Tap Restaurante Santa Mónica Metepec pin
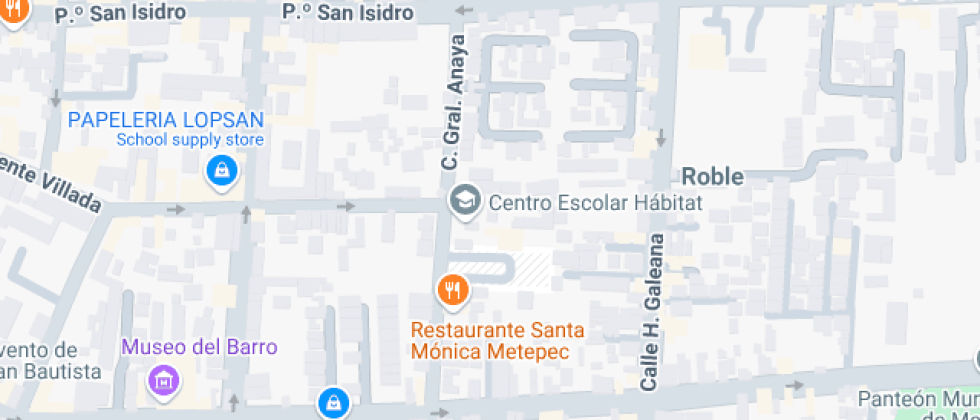Viewport: 980px width, 420px height. click(454, 292)
